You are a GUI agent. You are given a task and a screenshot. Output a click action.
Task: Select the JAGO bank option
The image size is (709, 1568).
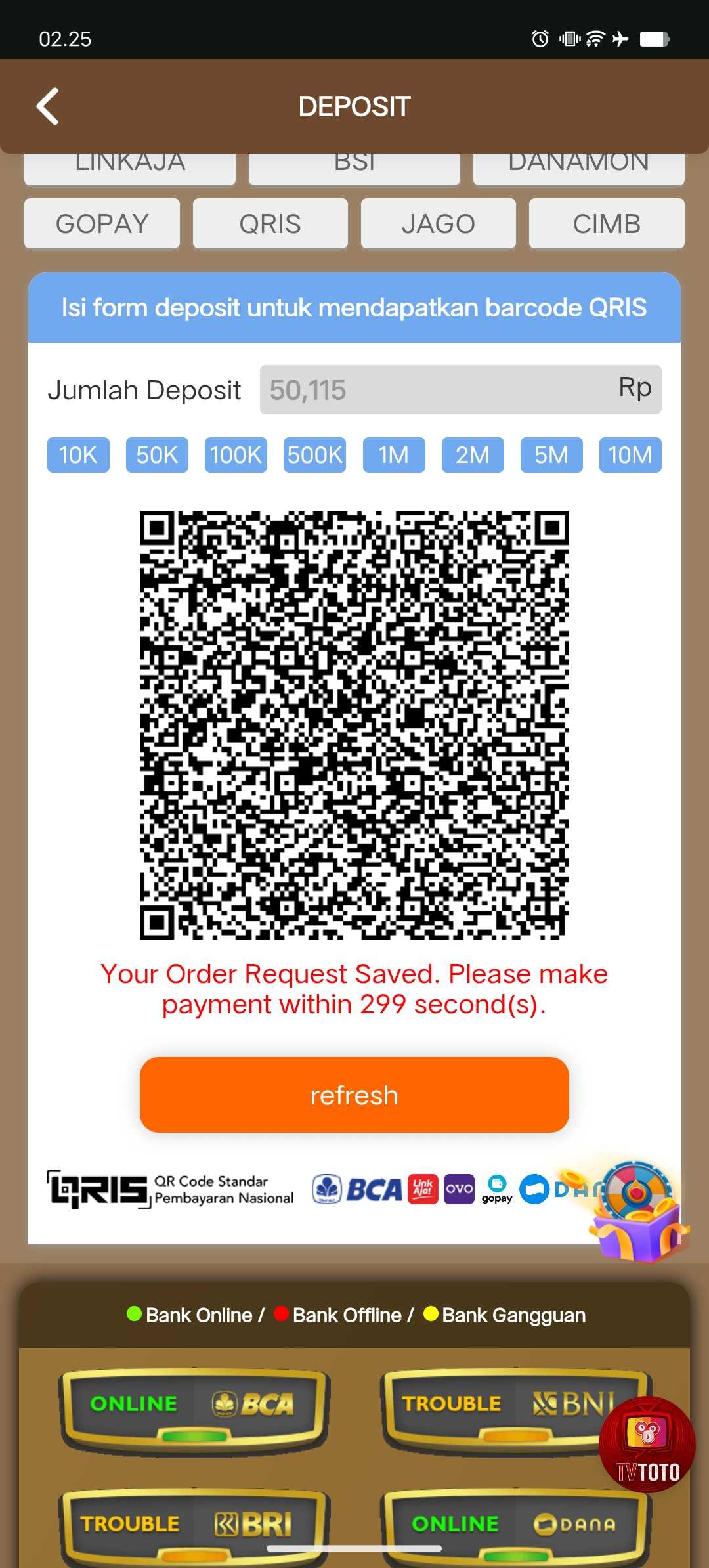click(x=438, y=223)
